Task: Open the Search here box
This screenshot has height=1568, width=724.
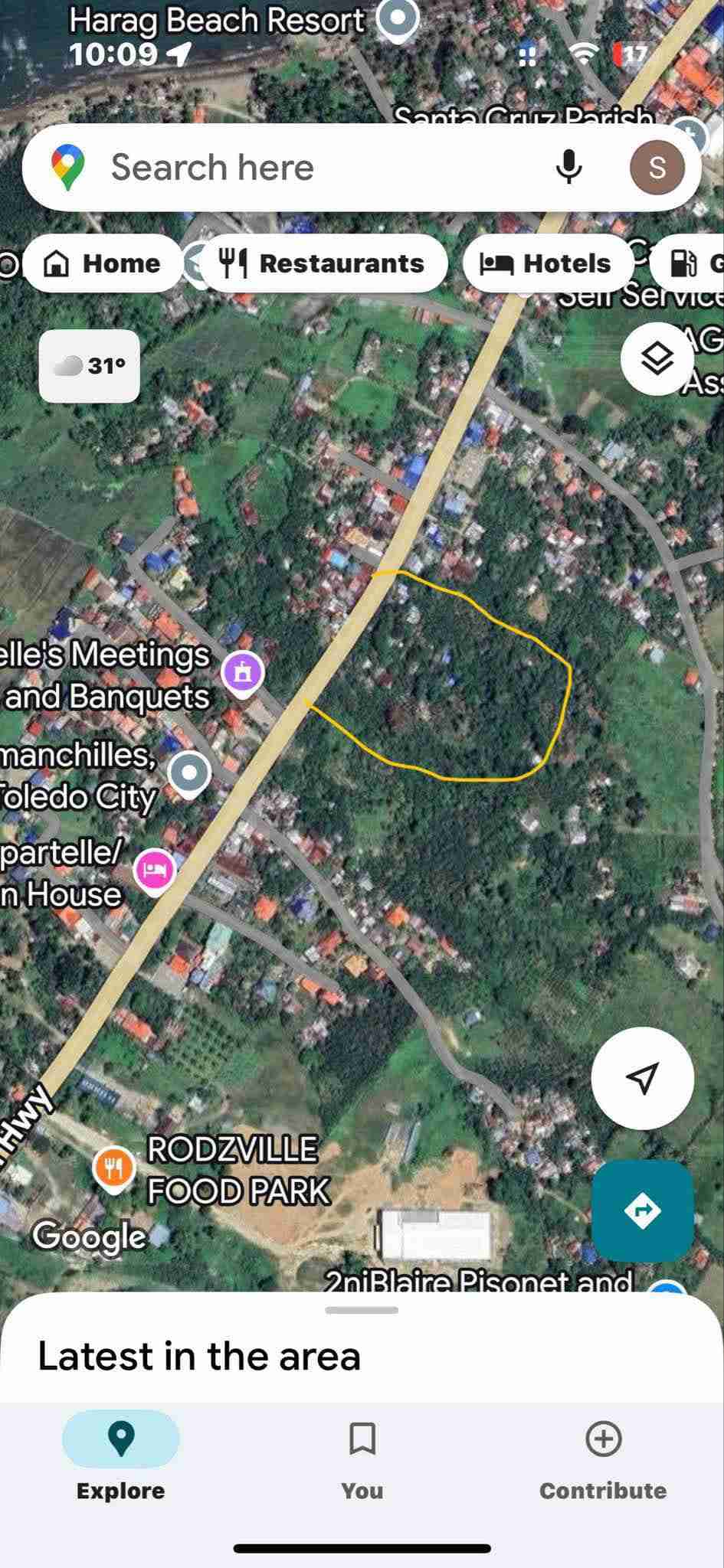Action: pyautogui.click(x=306, y=168)
